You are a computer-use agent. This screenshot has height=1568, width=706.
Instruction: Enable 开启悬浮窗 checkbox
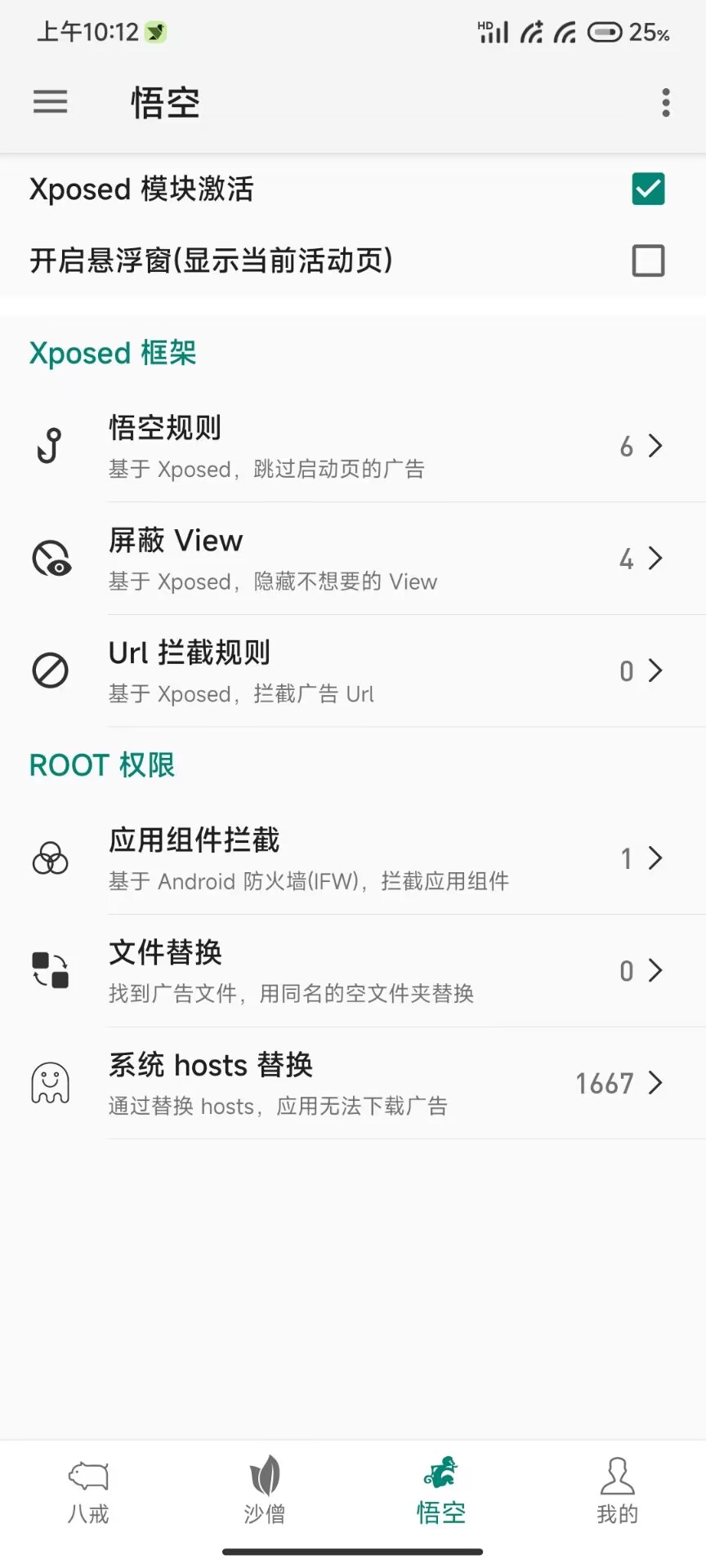click(x=648, y=261)
